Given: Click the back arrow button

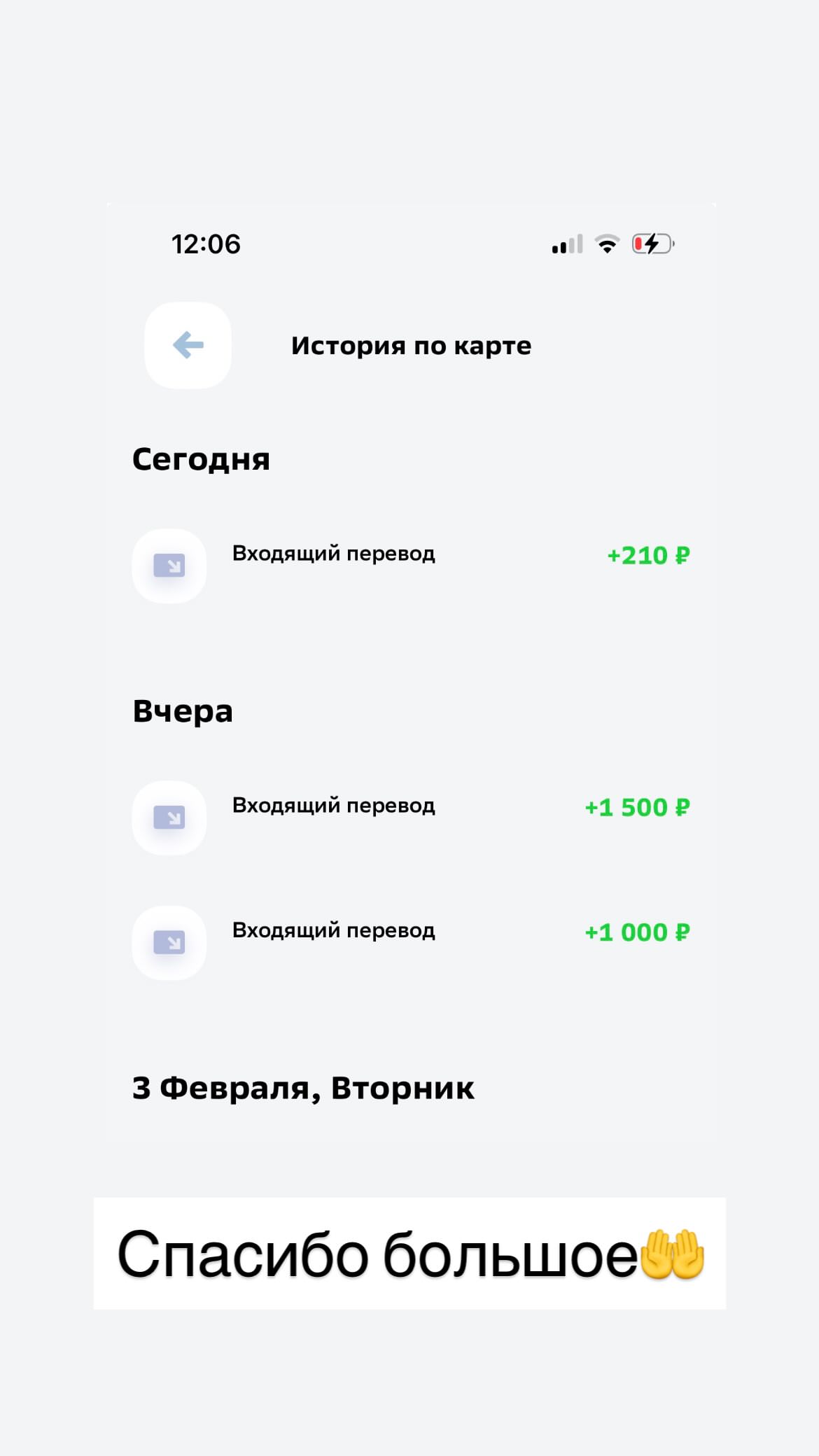Looking at the screenshot, I should [186, 344].
